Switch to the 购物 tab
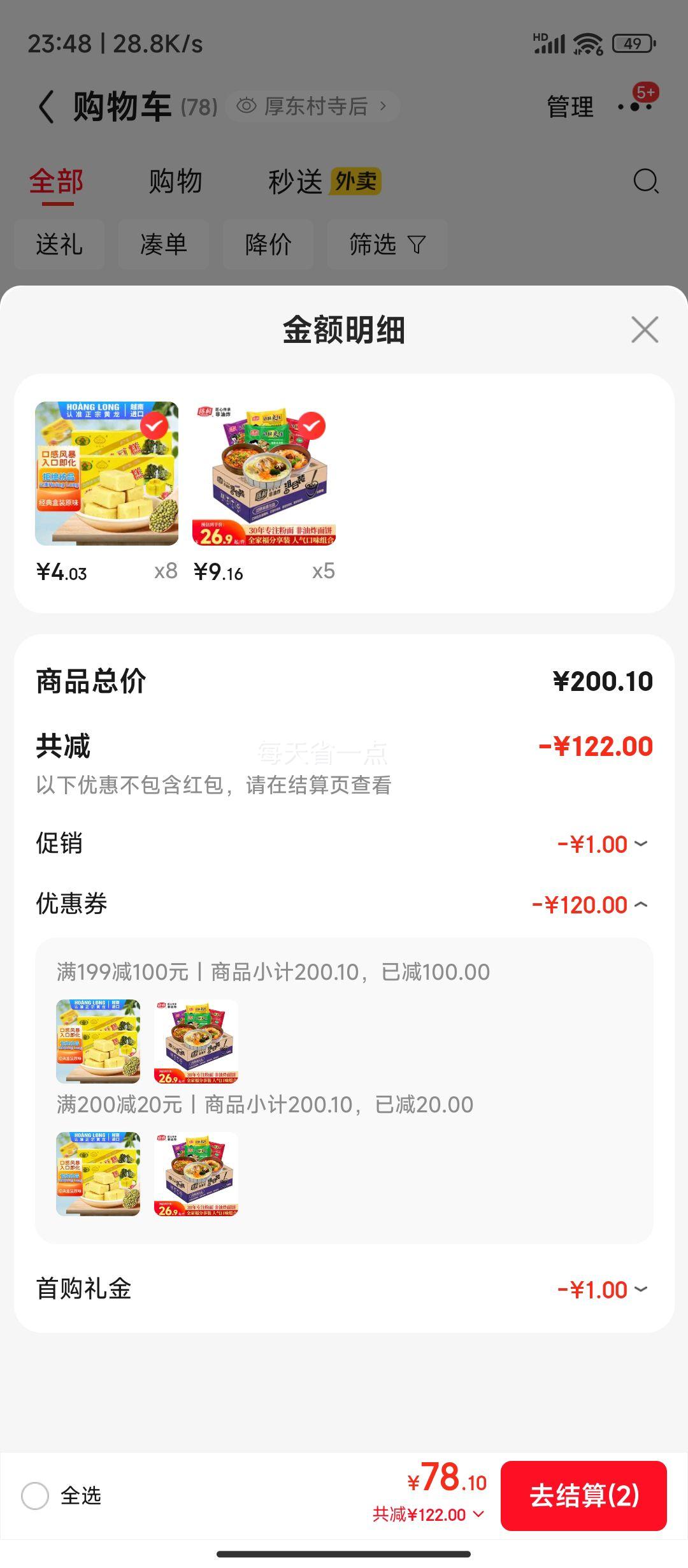The image size is (688, 1568). point(175,182)
